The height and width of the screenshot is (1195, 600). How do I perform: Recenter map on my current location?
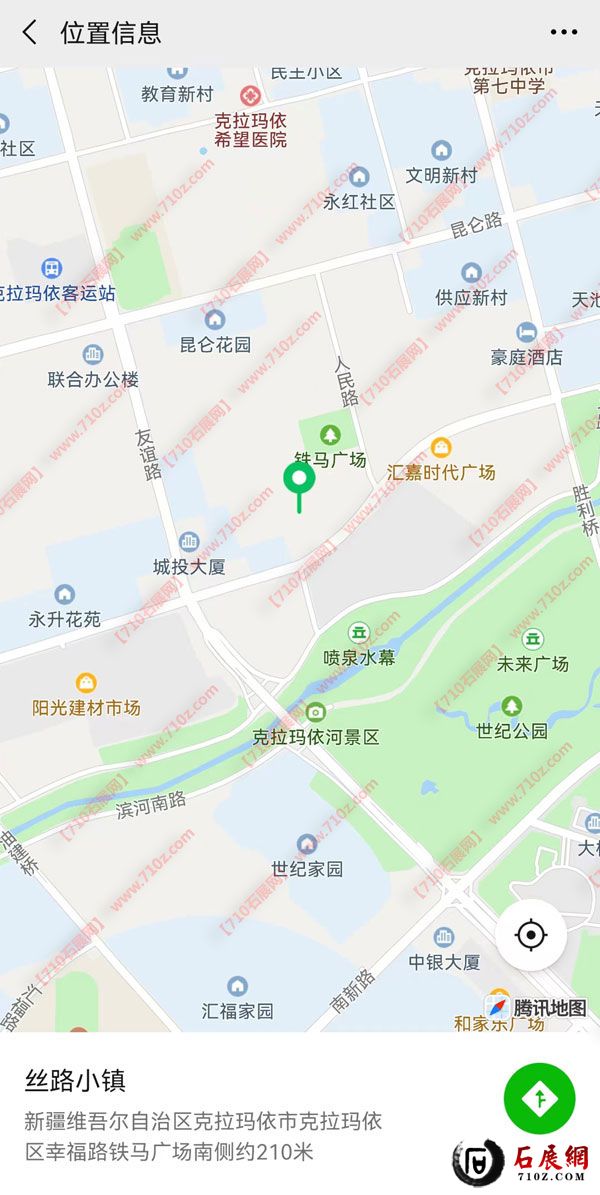(x=531, y=936)
